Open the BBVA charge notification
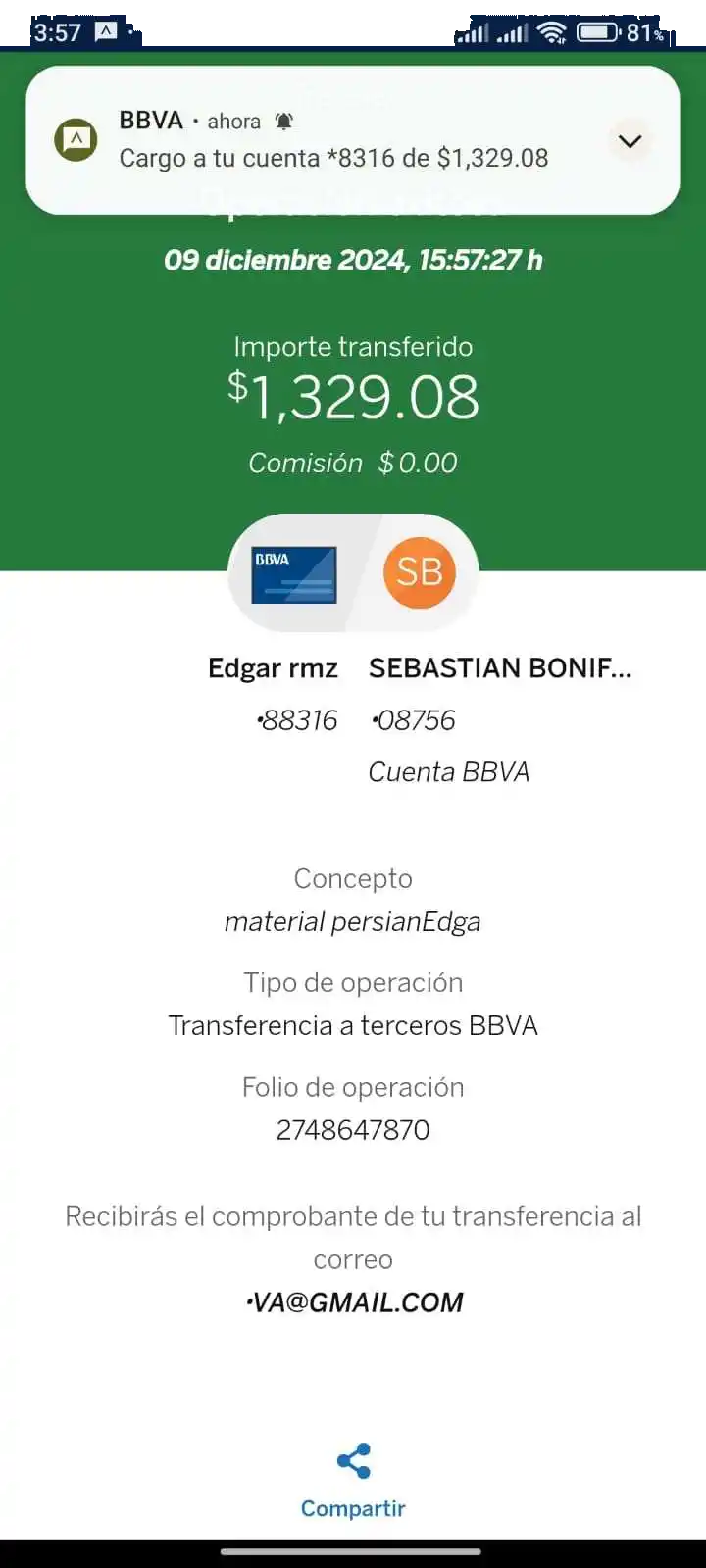706x1568 pixels. 333,140
